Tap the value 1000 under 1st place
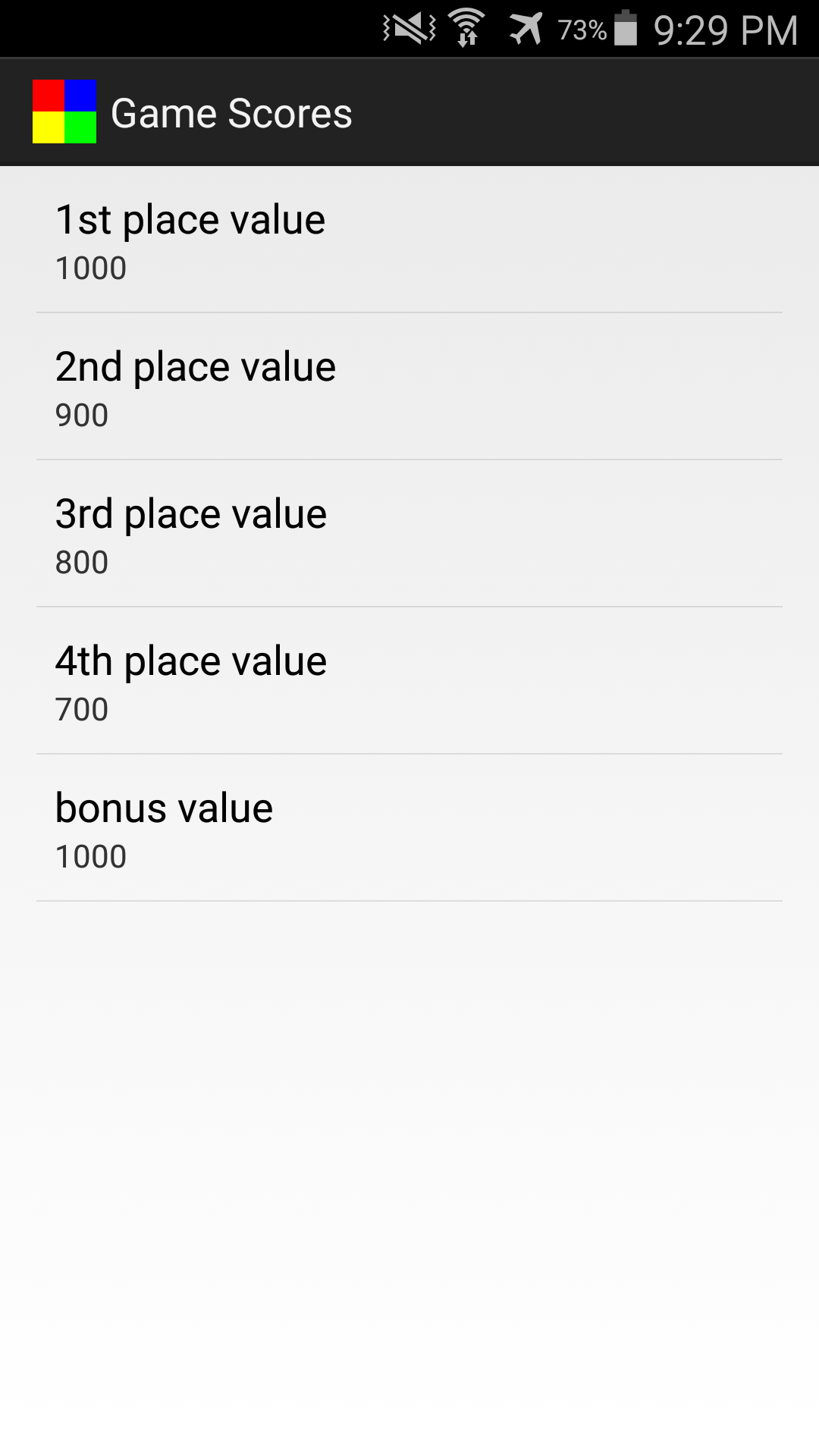This screenshot has width=819, height=1456. click(91, 267)
